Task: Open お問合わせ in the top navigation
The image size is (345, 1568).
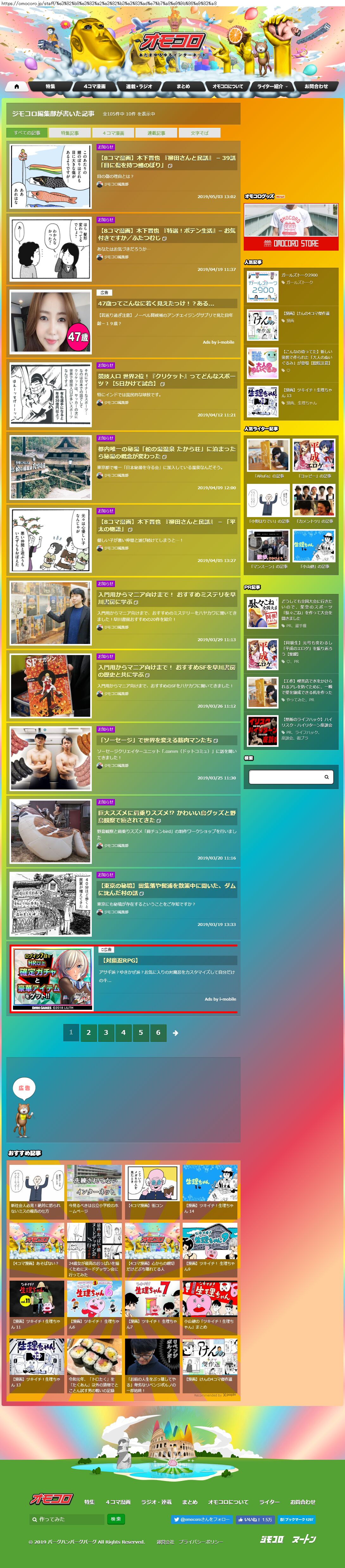Action: 316,86
